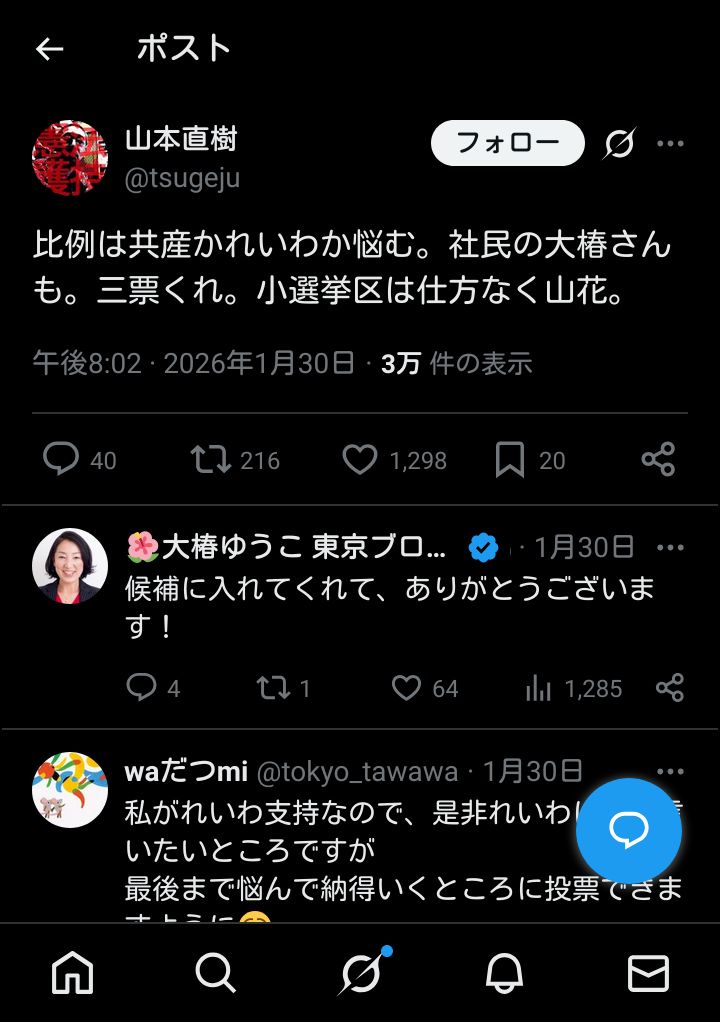Open the floating chat bubble button

pos(629,831)
